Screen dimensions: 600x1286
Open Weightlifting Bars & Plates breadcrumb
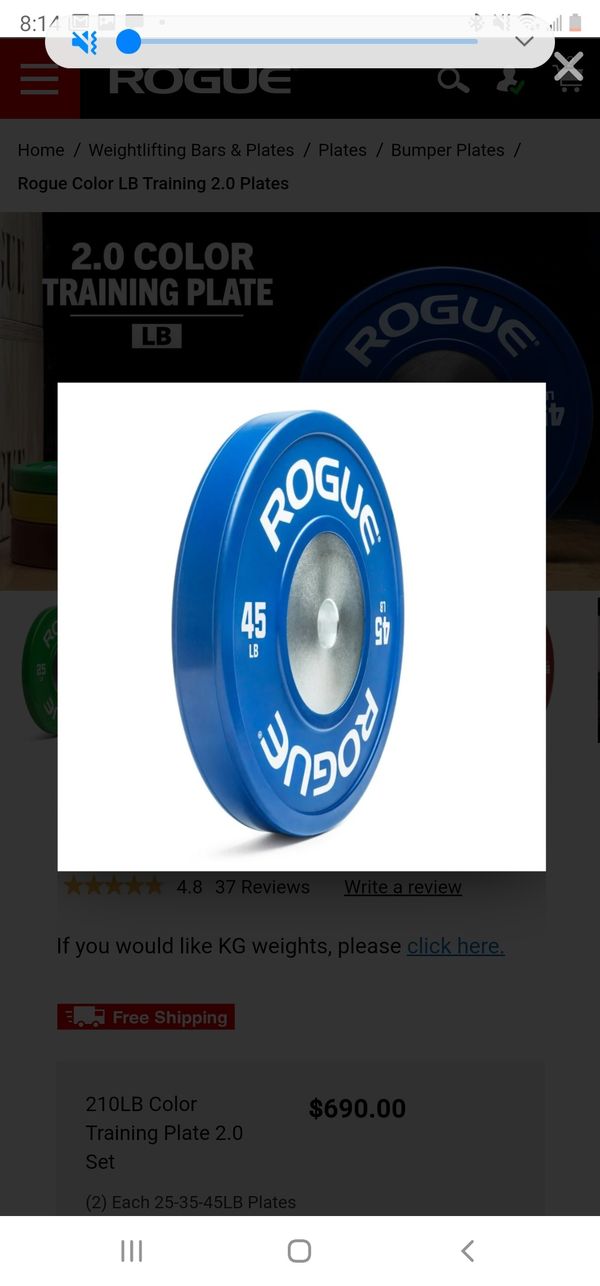[x=191, y=150]
